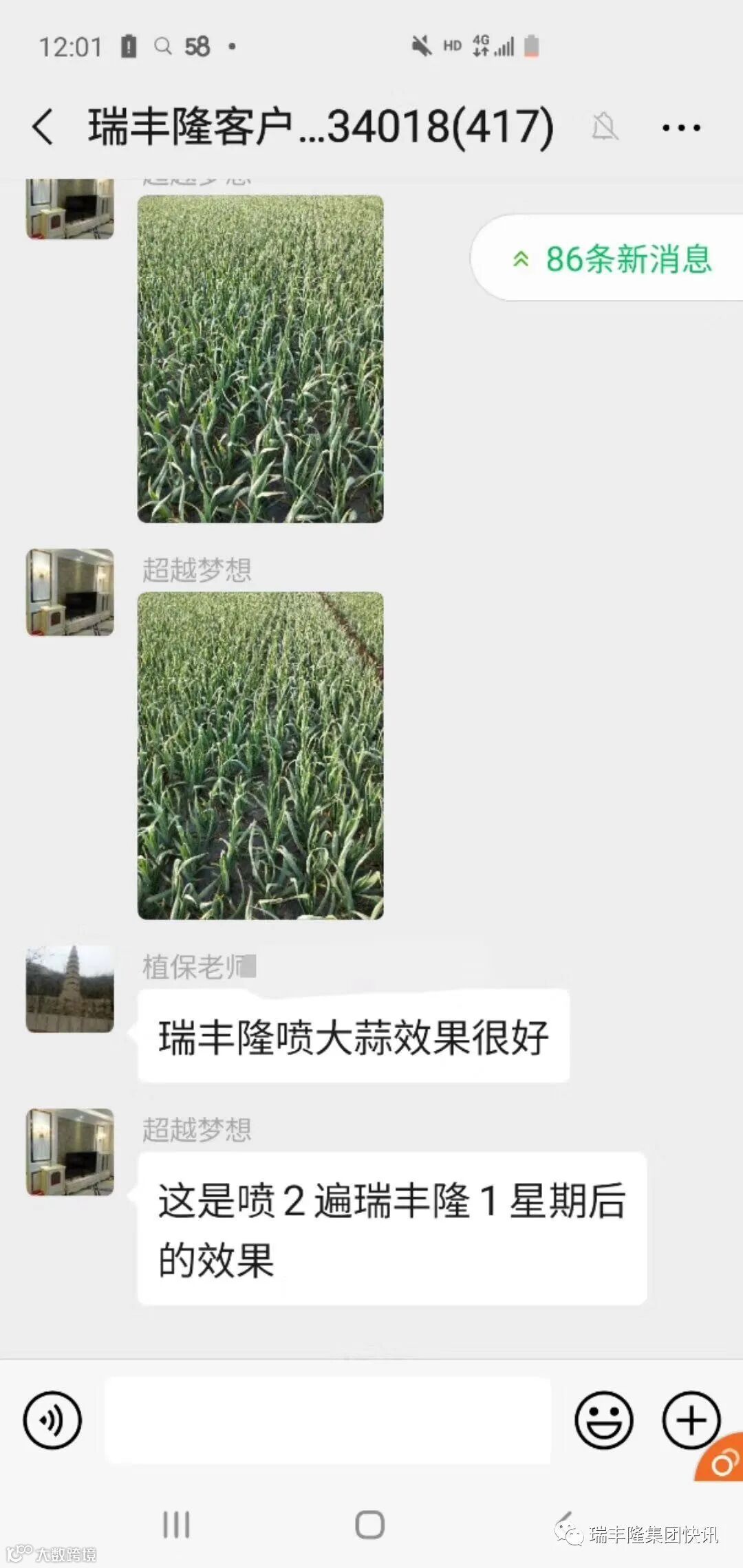
Task: Tap the message text field
Action: point(327,1420)
